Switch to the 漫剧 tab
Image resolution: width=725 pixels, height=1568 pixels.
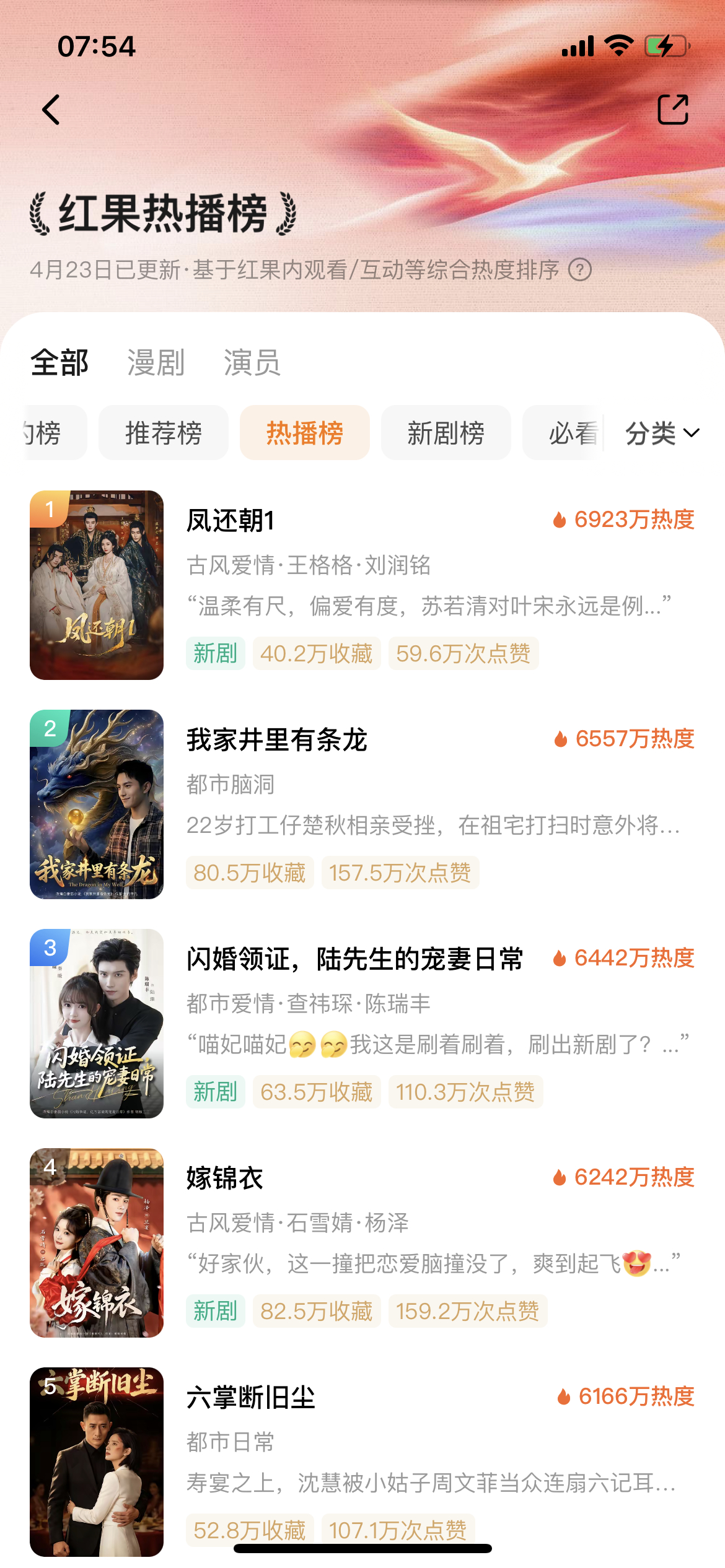click(156, 362)
